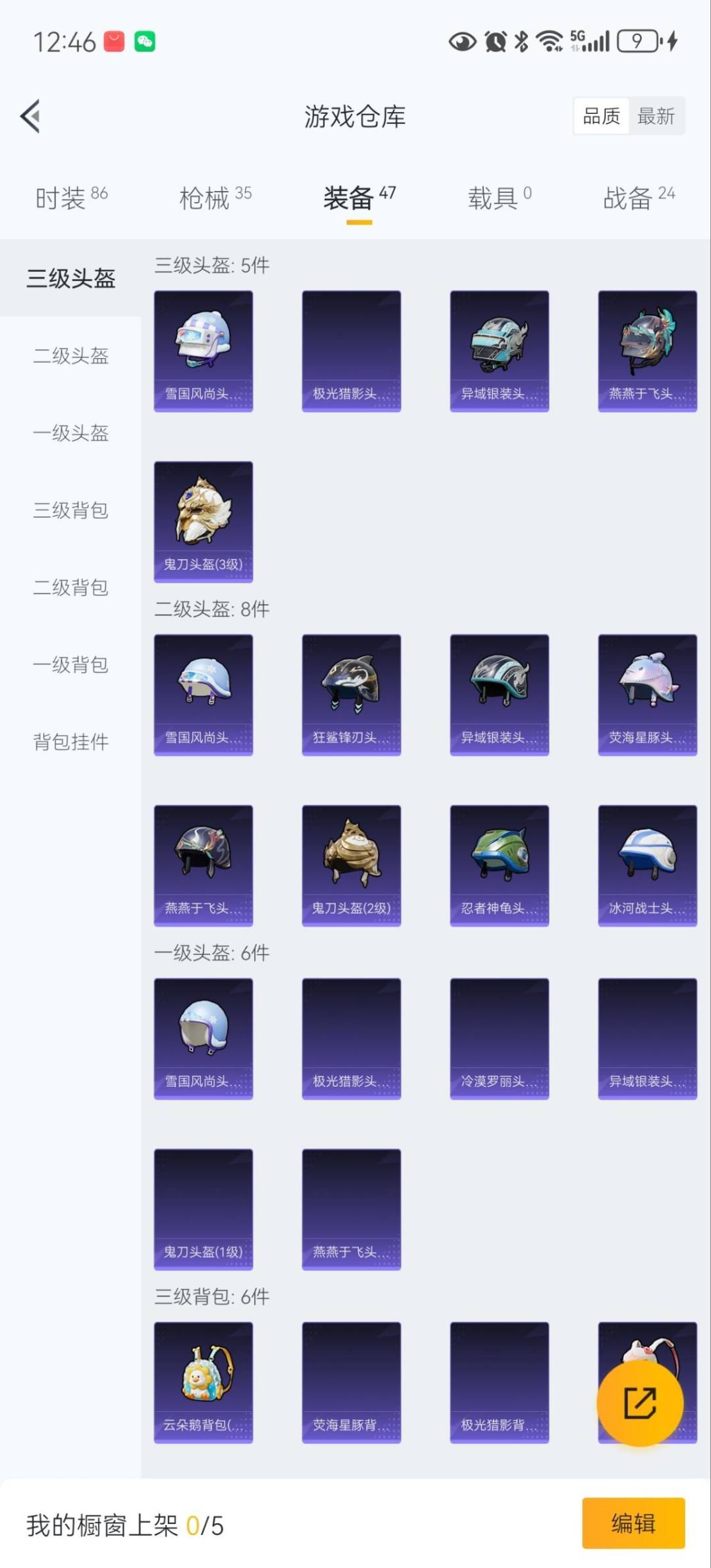View the 冰河战士头 helmet
This screenshot has height=1568, width=711.
coord(647,865)
